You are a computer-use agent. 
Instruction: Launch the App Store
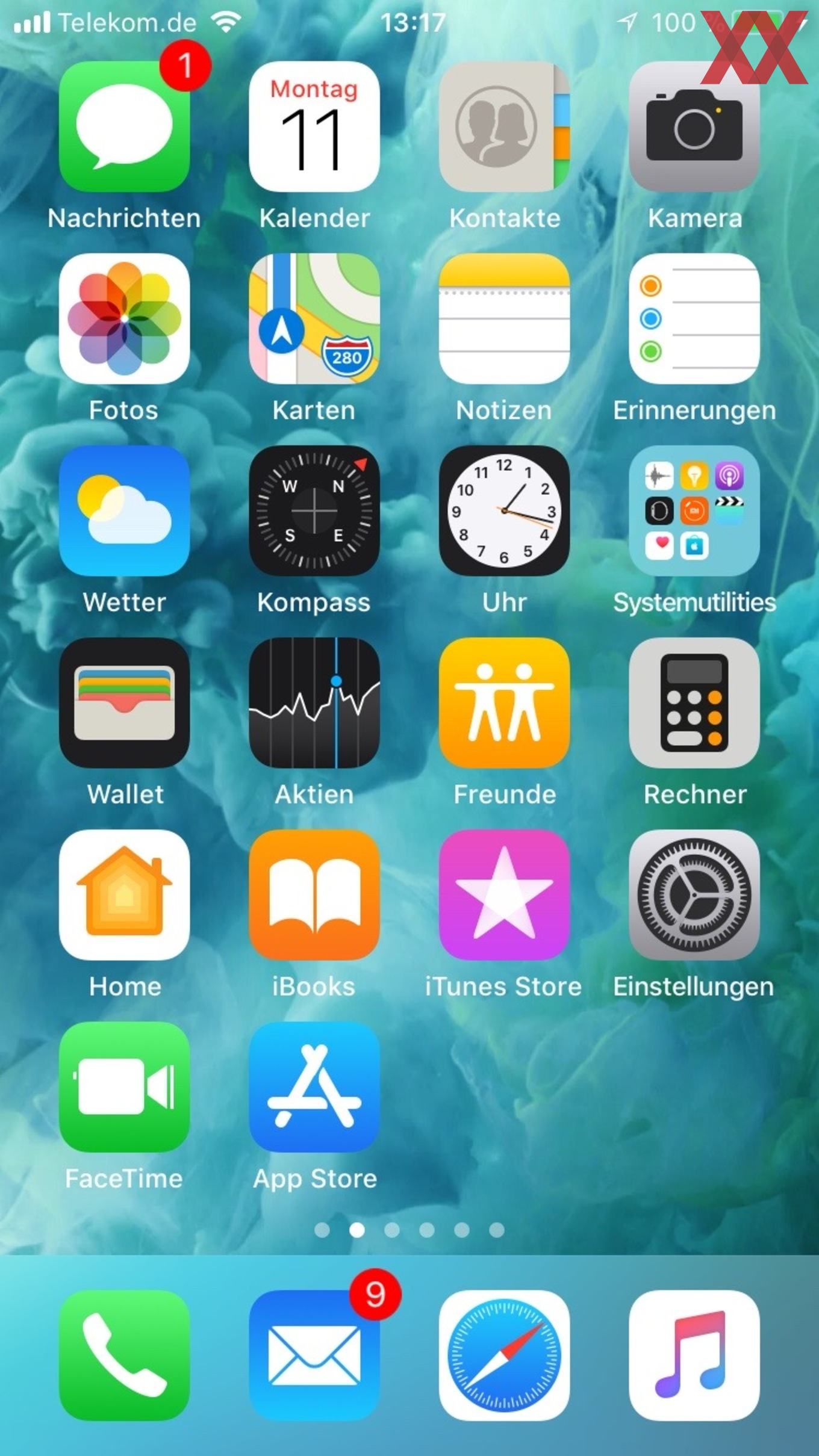(314, 1086)
